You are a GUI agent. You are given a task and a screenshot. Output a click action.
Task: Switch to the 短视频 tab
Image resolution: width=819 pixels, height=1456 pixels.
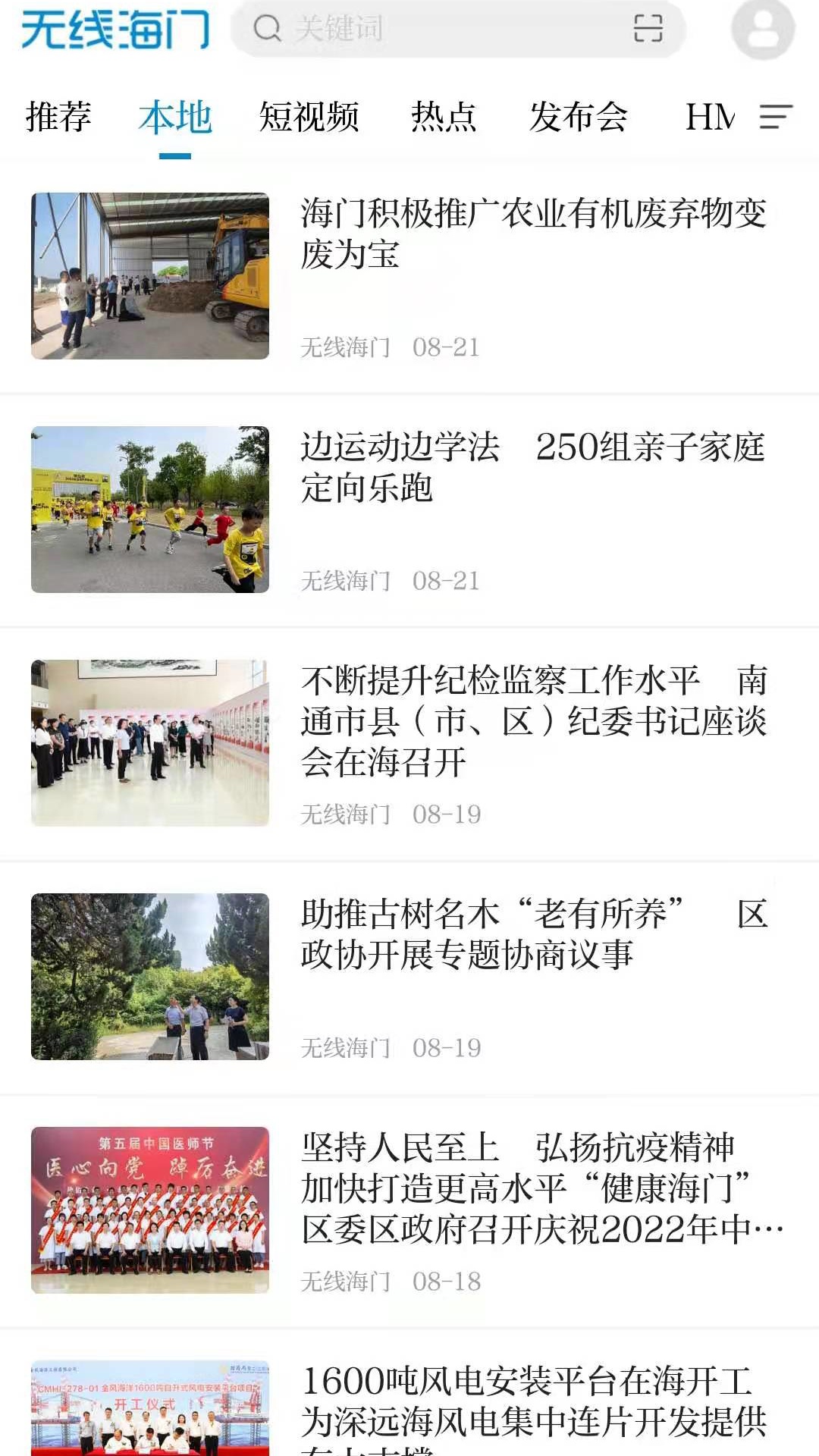click(x=309, y=118)
